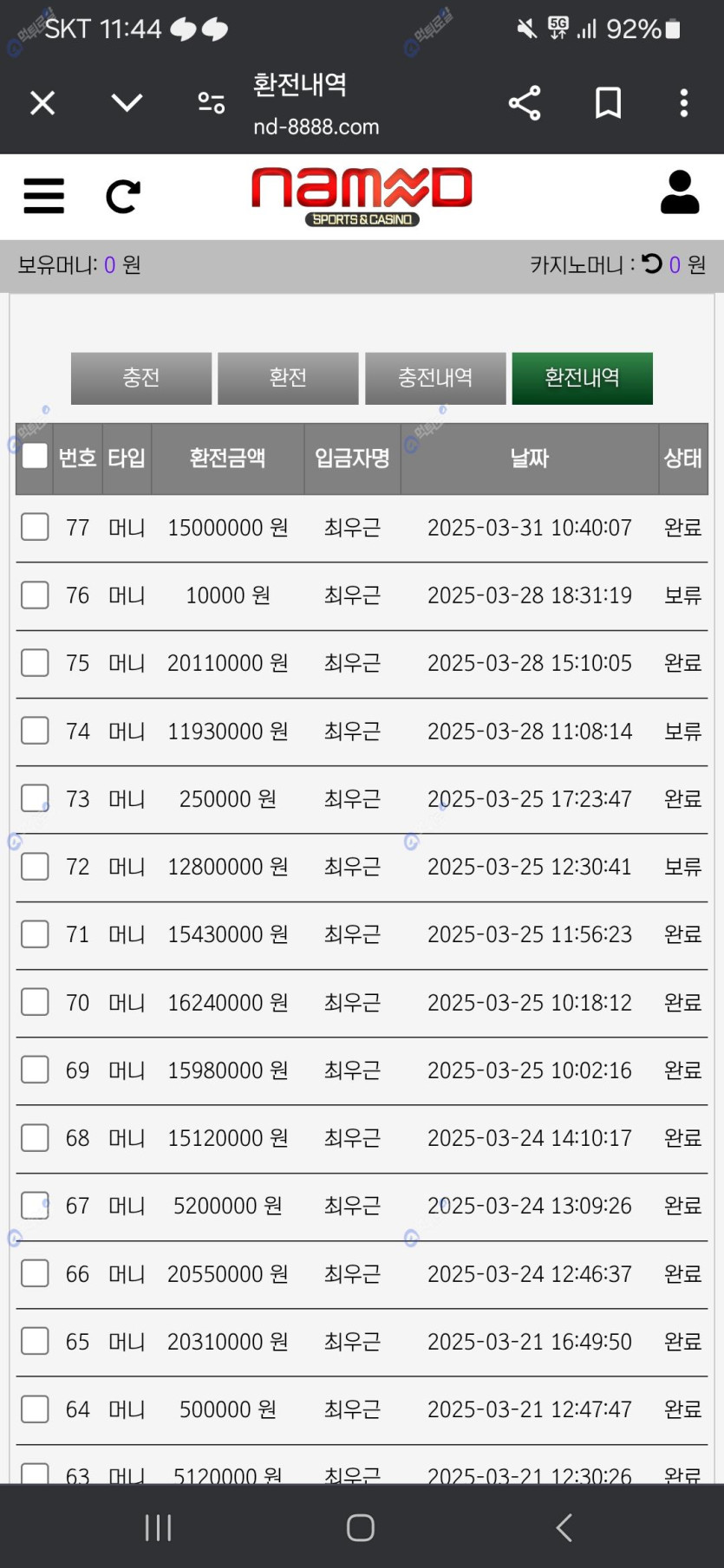Close the in-app browser tab
Screen dimensions: 724x1568
[x=42, y=103]
